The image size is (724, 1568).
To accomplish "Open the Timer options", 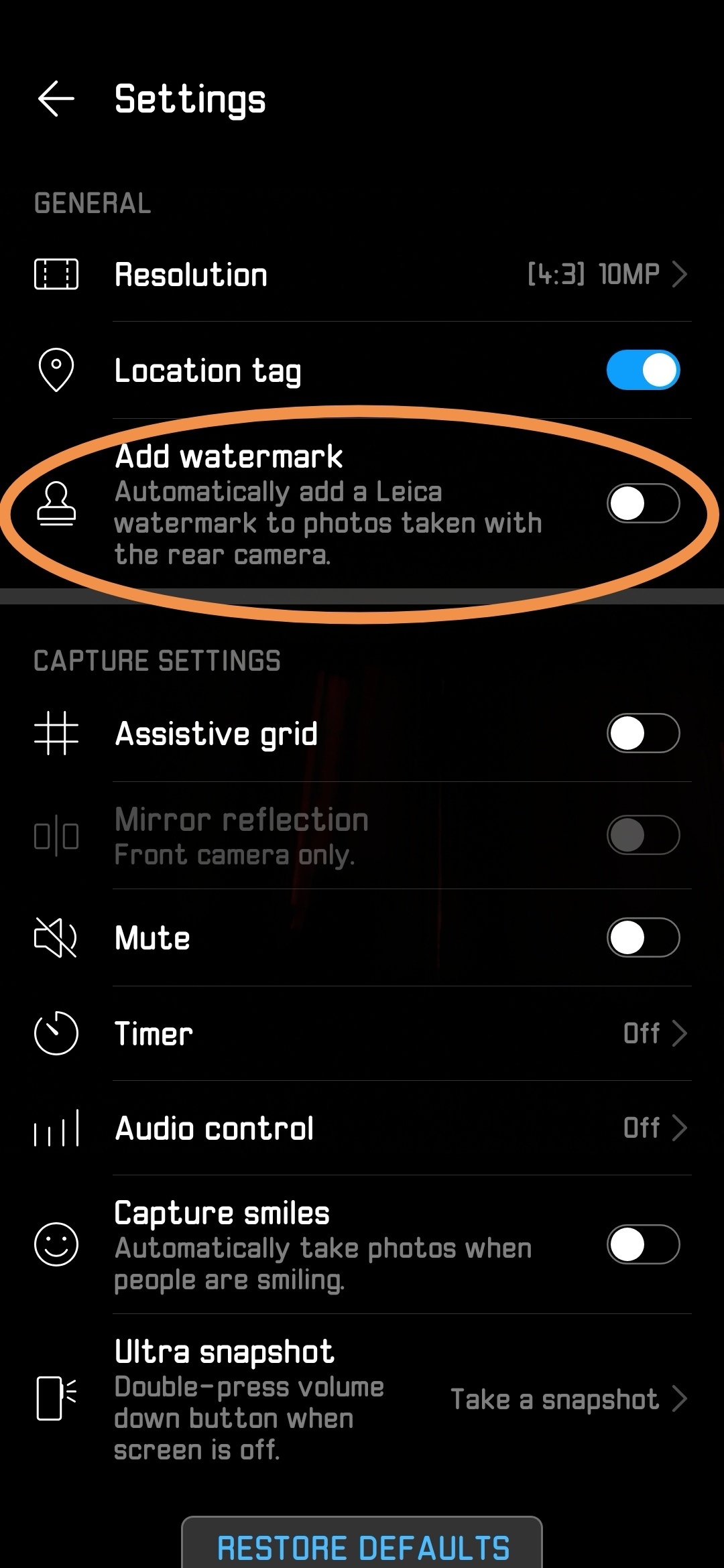I will click(362, 1033).
